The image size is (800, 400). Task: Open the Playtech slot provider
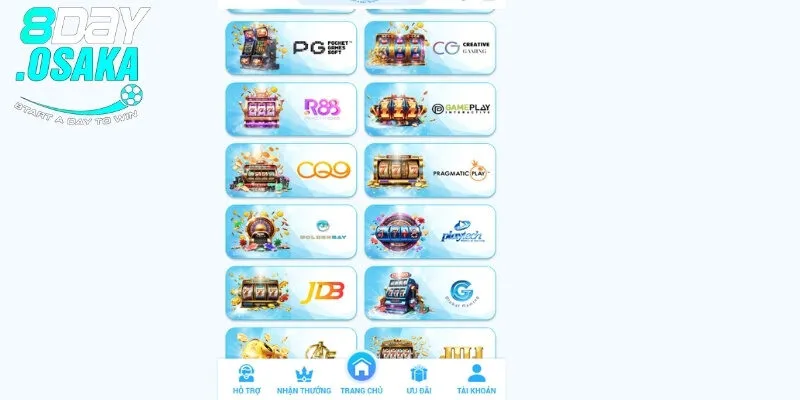430,232
